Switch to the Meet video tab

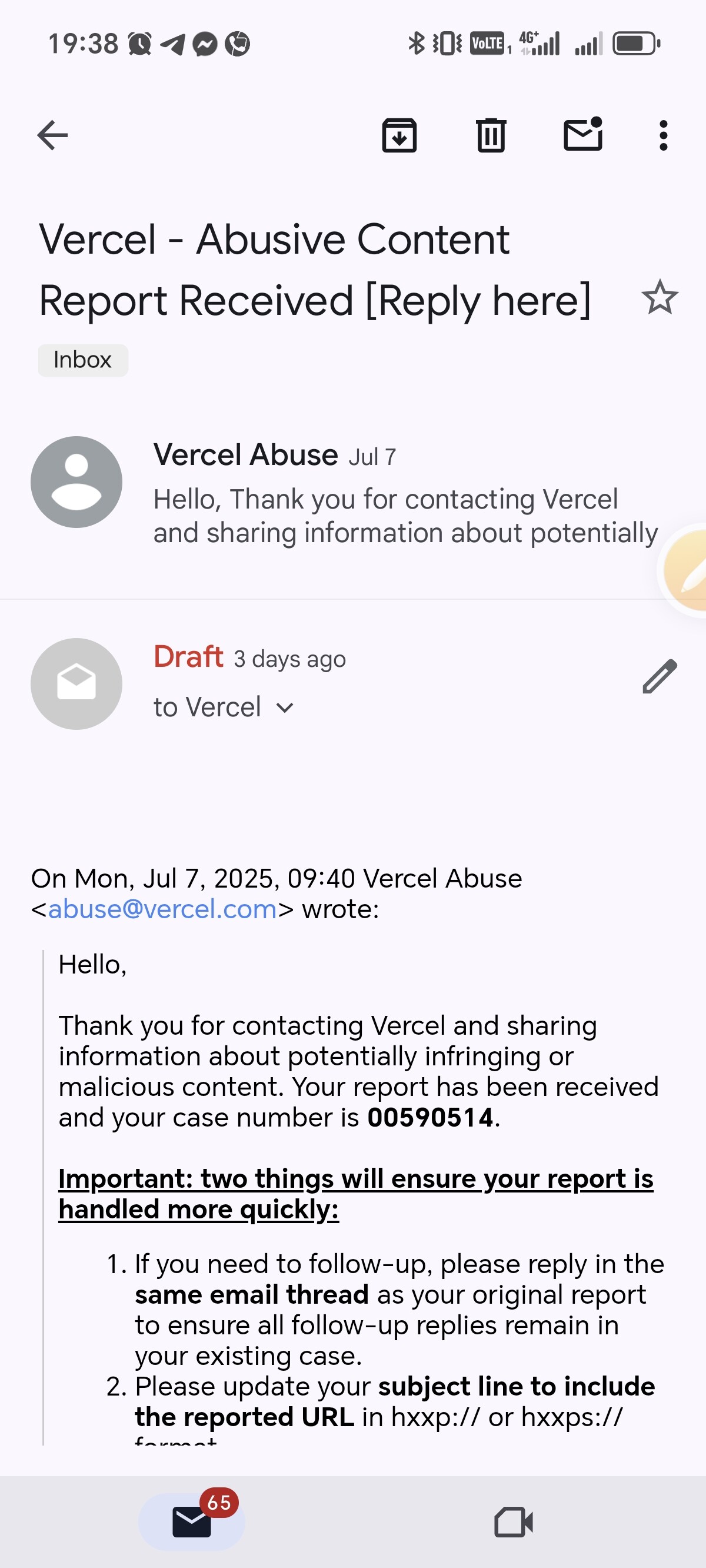(514, 1522)
